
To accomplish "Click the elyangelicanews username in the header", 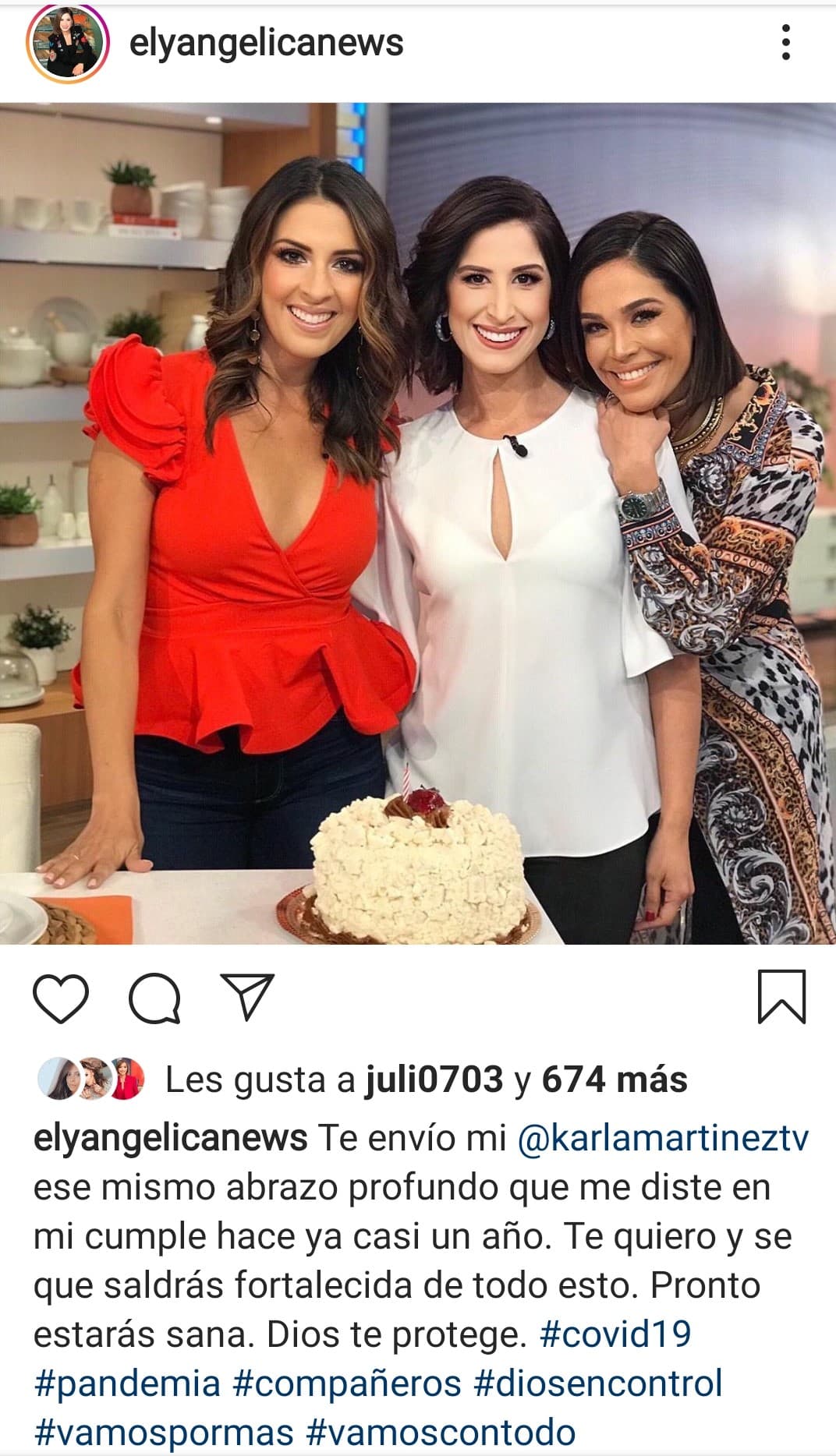I will [x=267, y=44].
